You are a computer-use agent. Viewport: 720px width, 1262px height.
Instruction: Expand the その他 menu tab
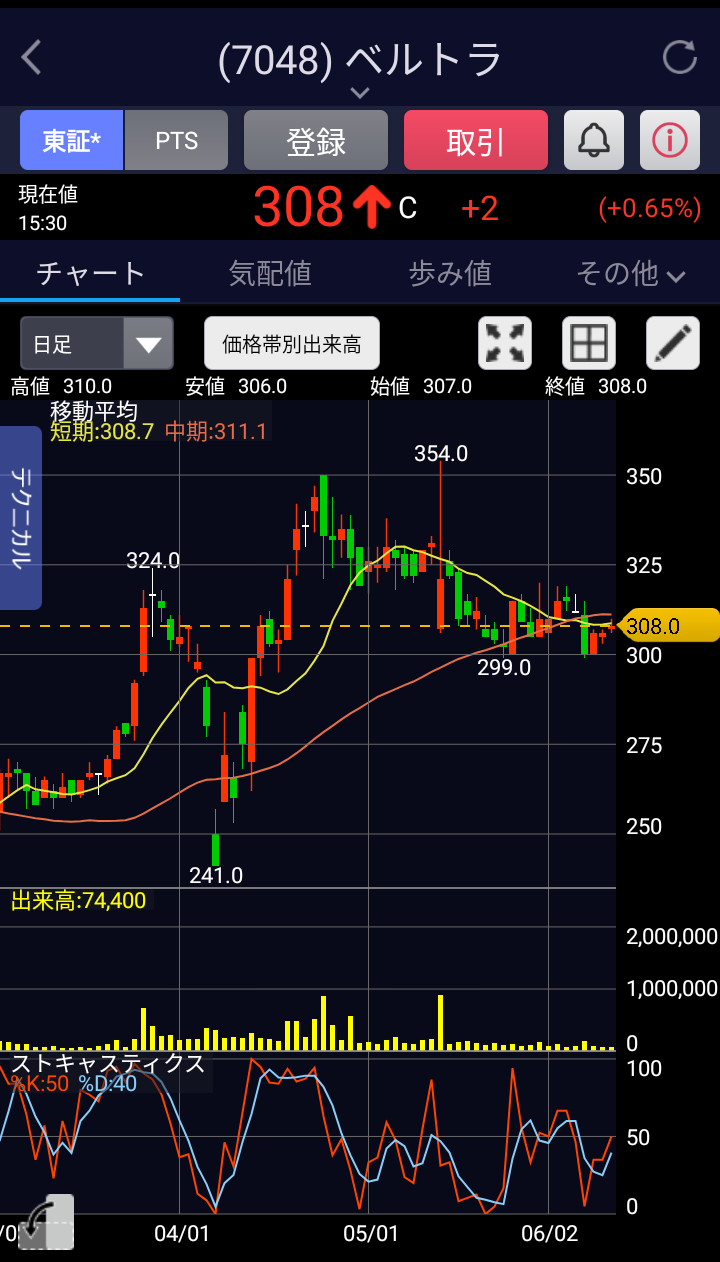(x=630, y=273)
